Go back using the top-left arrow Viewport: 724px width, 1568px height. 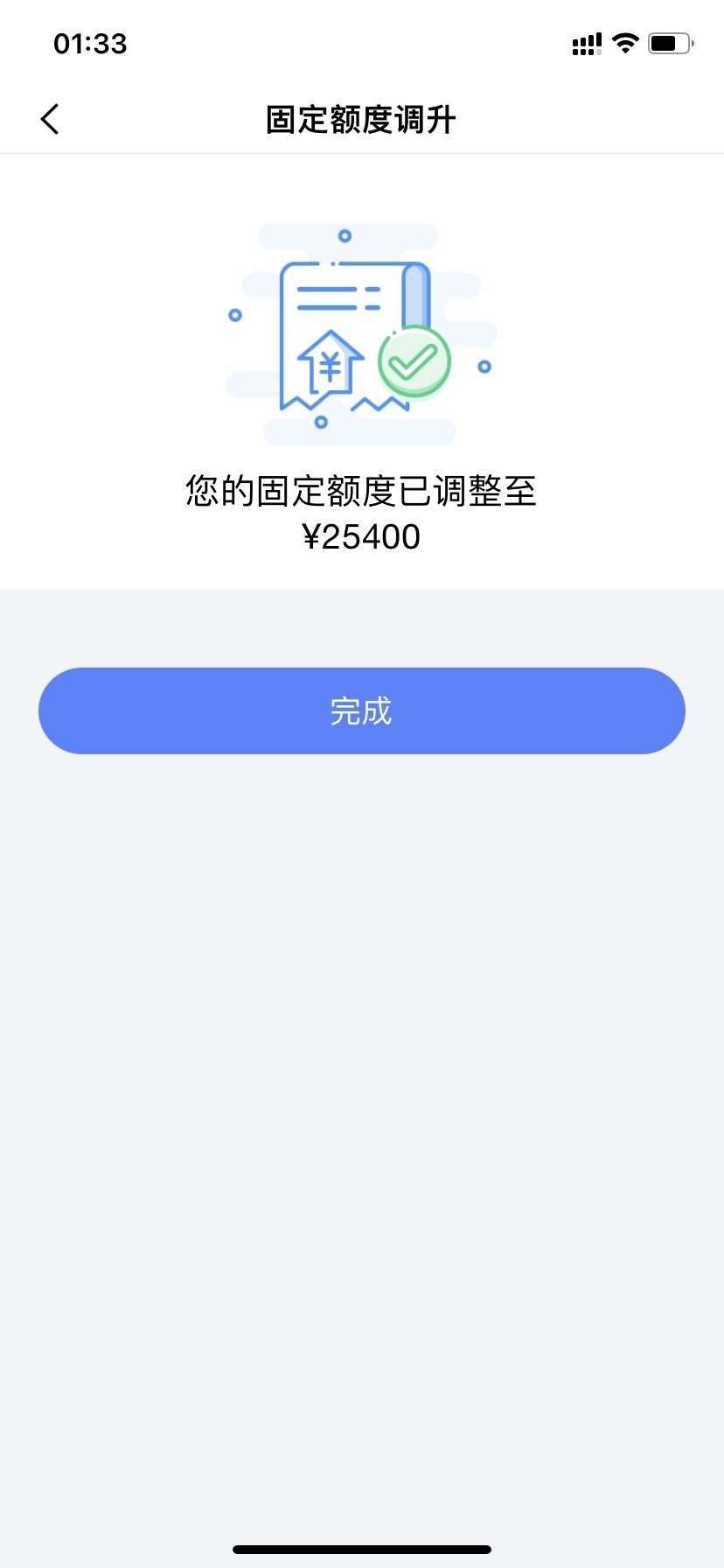click(x=50, y=119)
